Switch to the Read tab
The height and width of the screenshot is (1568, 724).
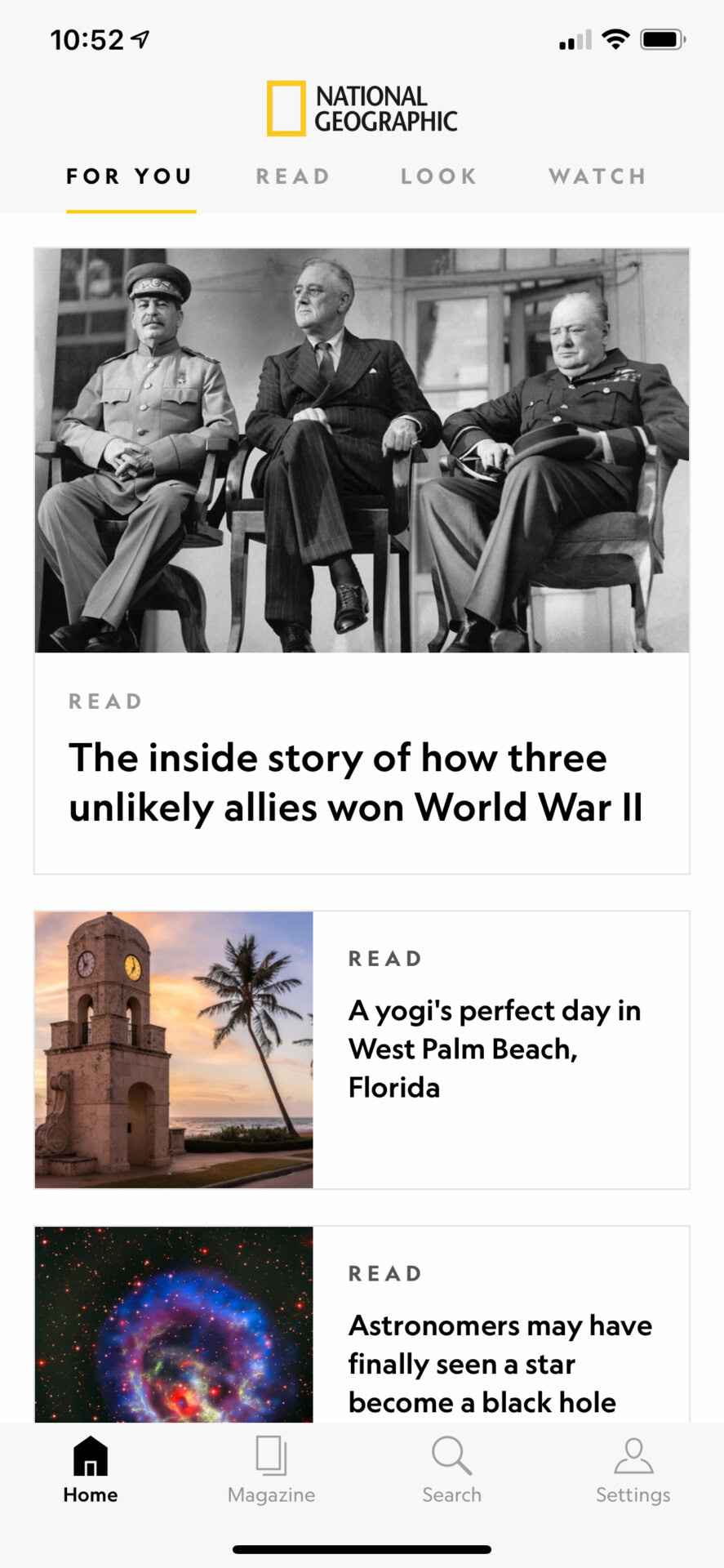tap(293, 176)
